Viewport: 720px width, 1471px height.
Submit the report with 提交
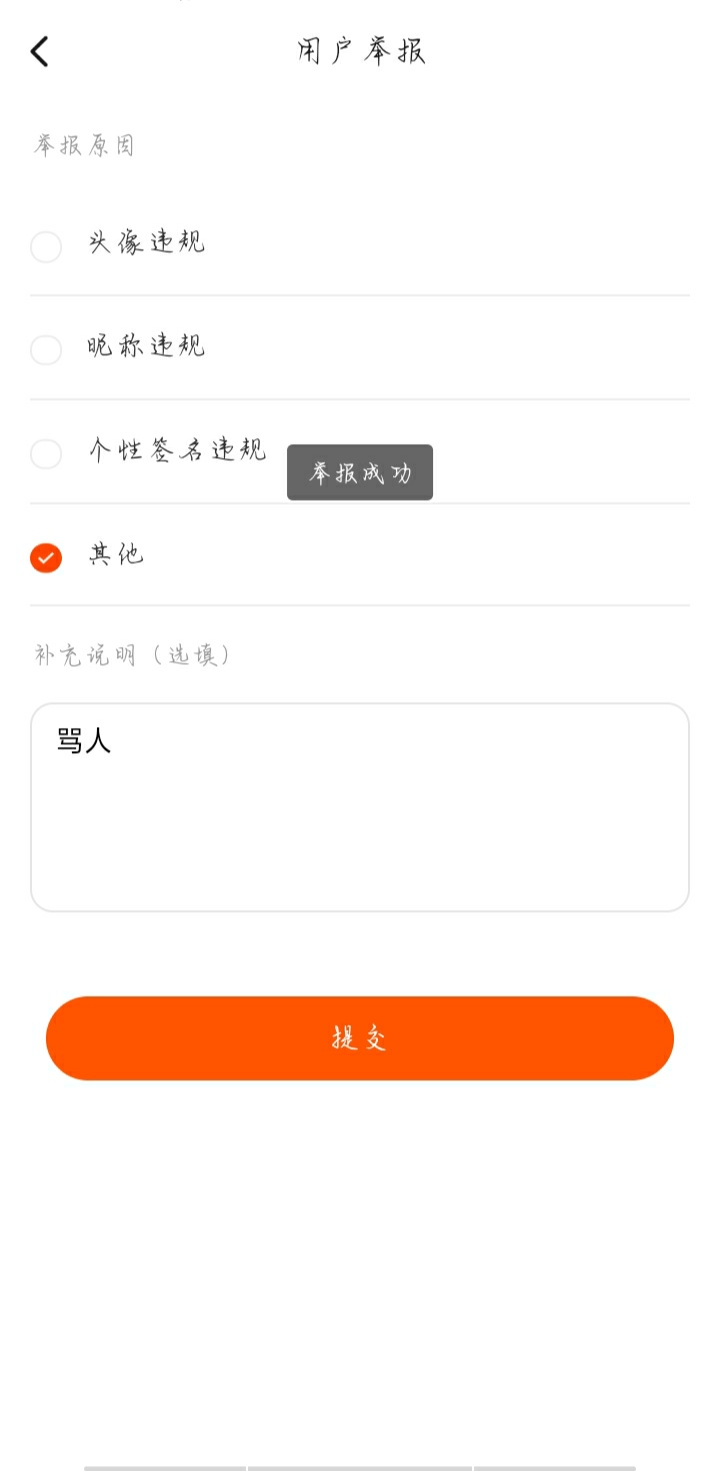360,1038
